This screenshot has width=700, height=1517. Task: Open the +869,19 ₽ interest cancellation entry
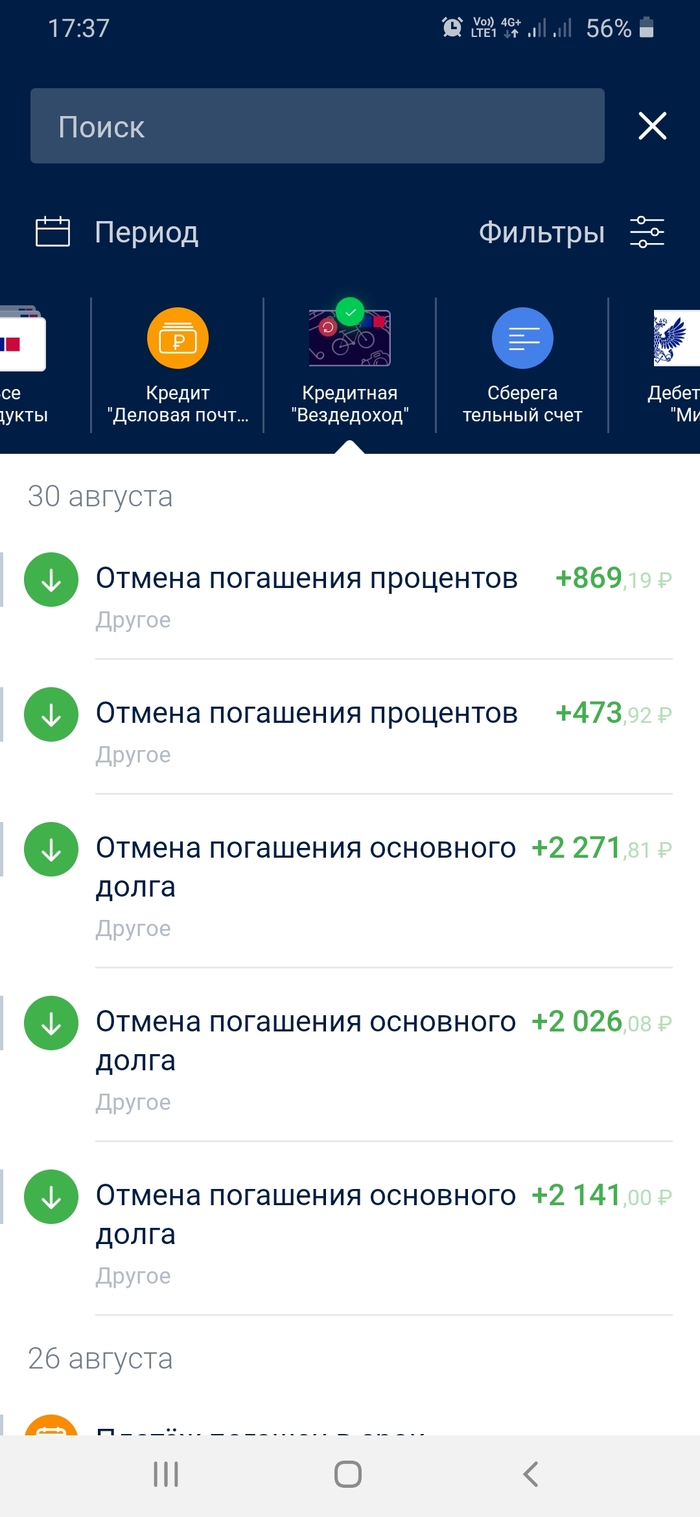click(350, 592)
